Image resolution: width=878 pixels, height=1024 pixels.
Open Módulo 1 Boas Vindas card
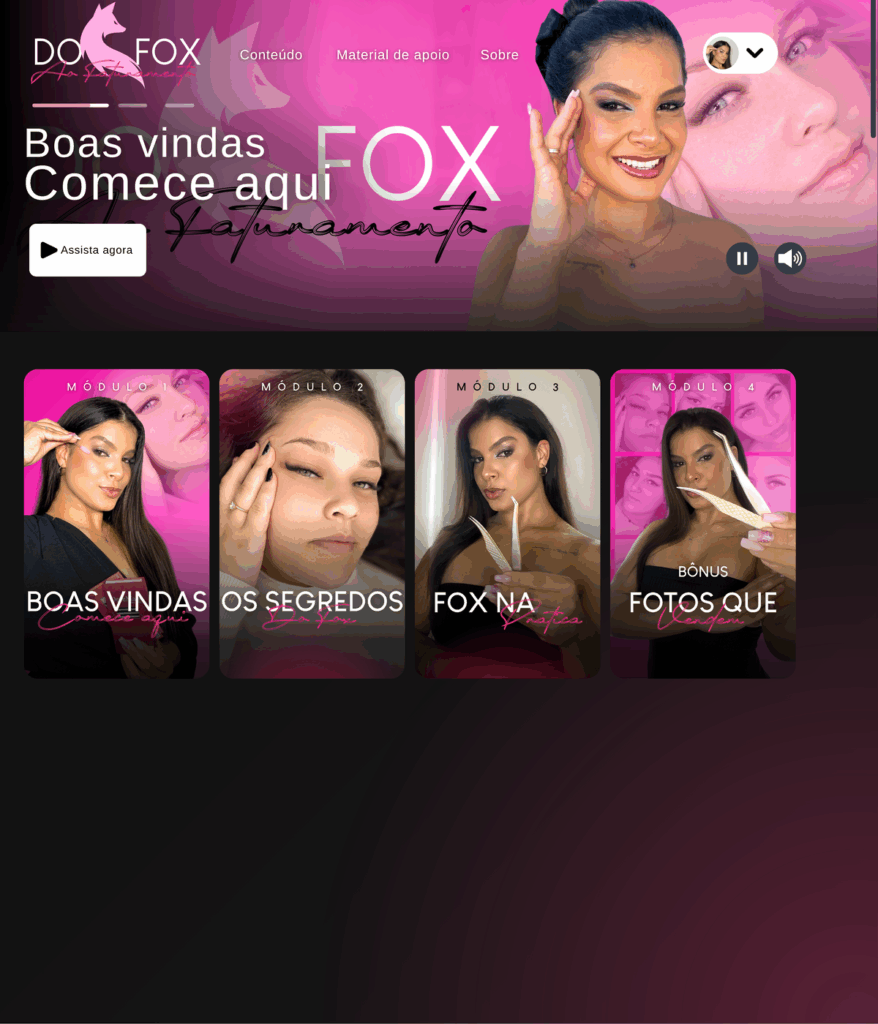[117, 524]
